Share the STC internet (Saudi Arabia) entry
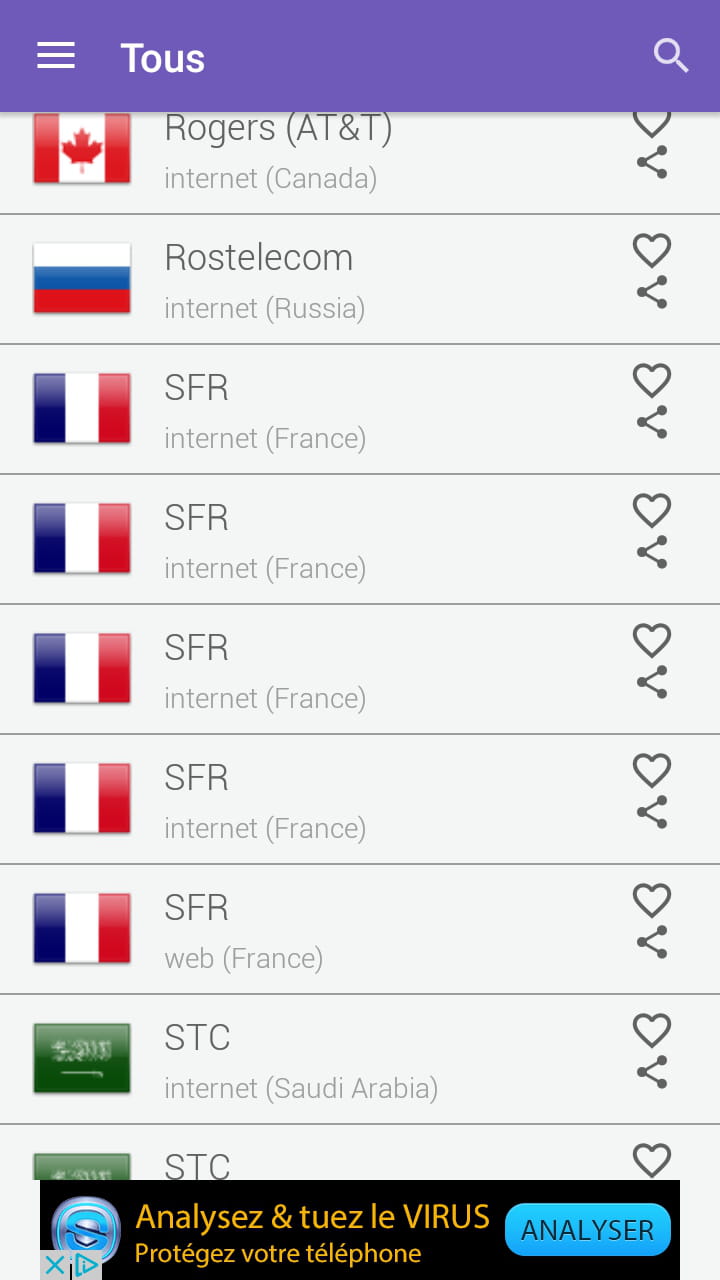Screen dimensions: 720x1280 (652, 1073)
